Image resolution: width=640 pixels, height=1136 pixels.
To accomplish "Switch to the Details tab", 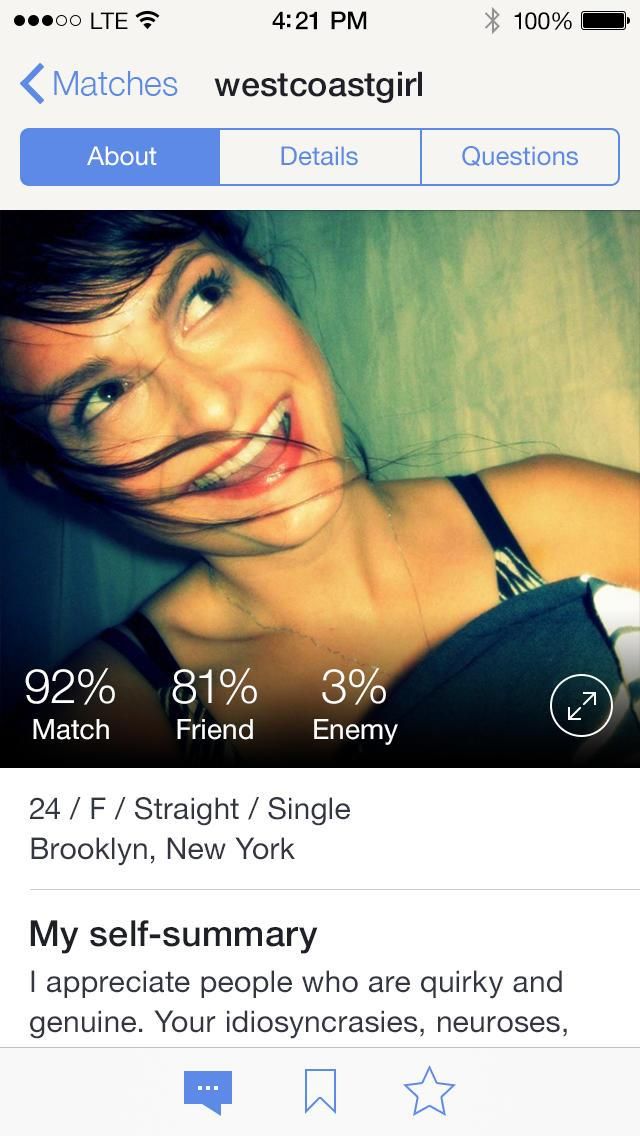I will point(319,157).
